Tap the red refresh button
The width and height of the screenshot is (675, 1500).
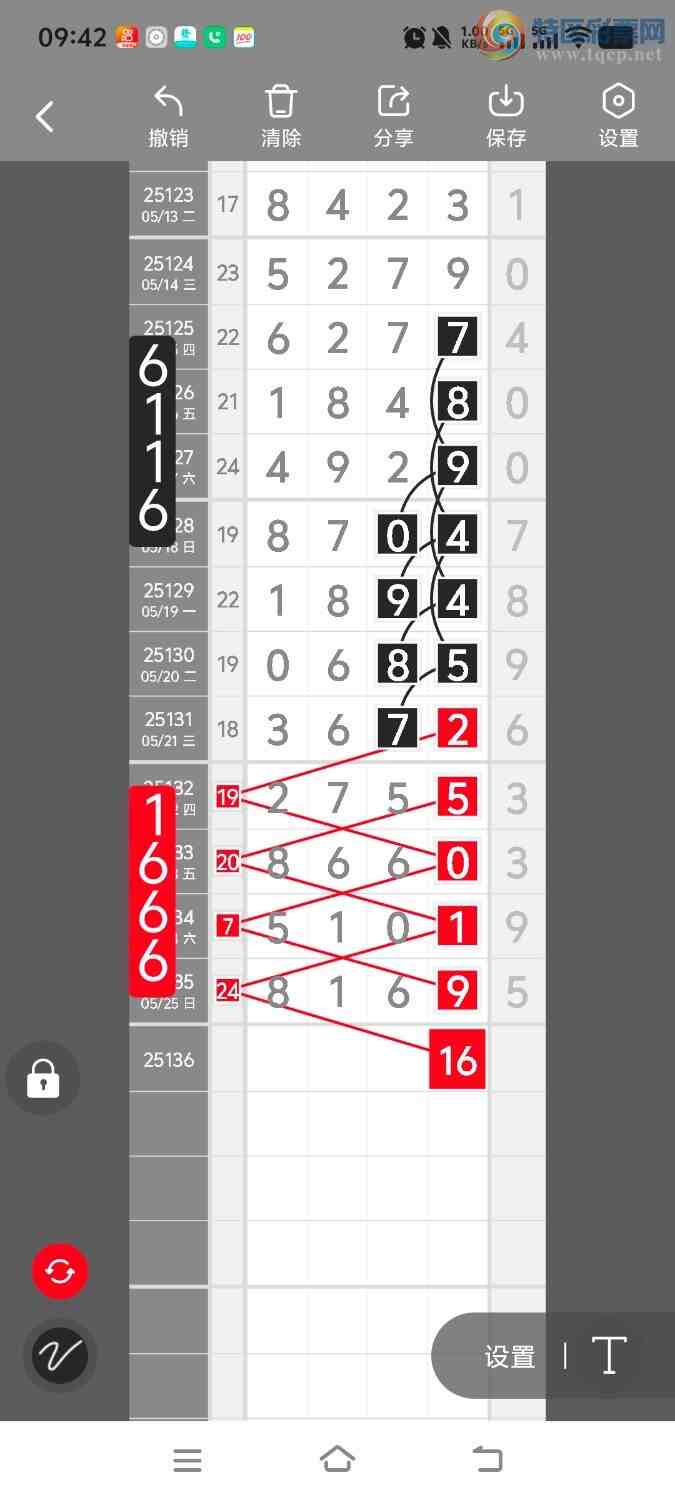pos(60,1272)
